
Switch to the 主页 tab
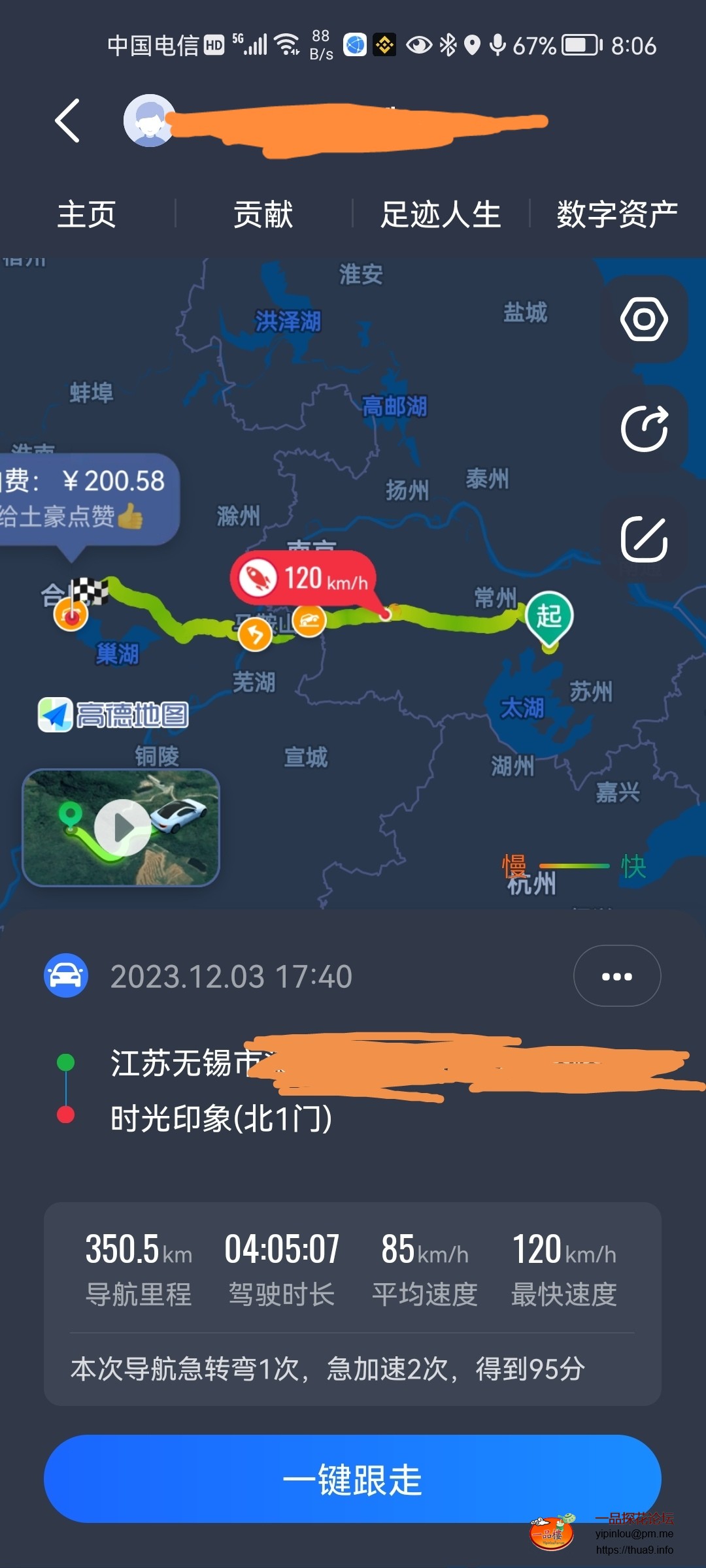click(x=87, y=214)
